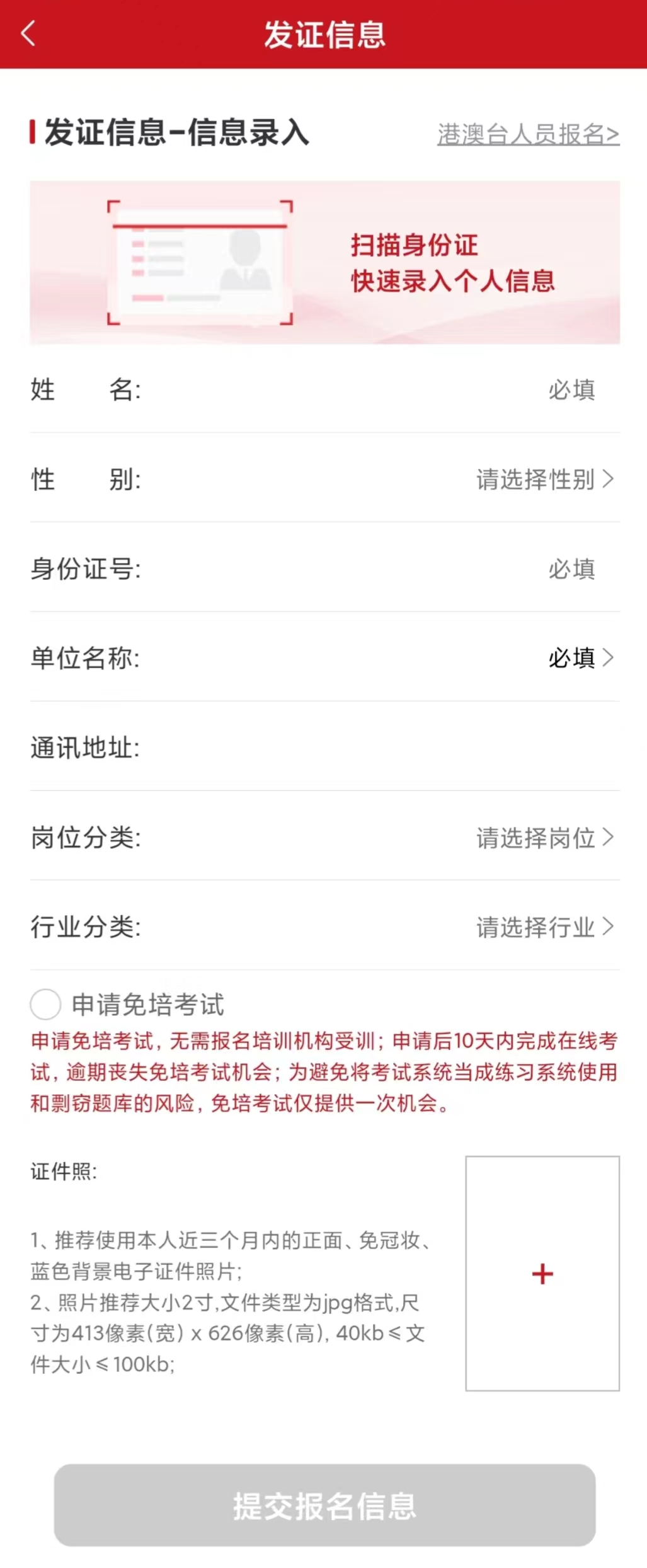647x1568 pixels.
Task: Follow the 港澳台人员报名 link
Action: click(528, 134)
